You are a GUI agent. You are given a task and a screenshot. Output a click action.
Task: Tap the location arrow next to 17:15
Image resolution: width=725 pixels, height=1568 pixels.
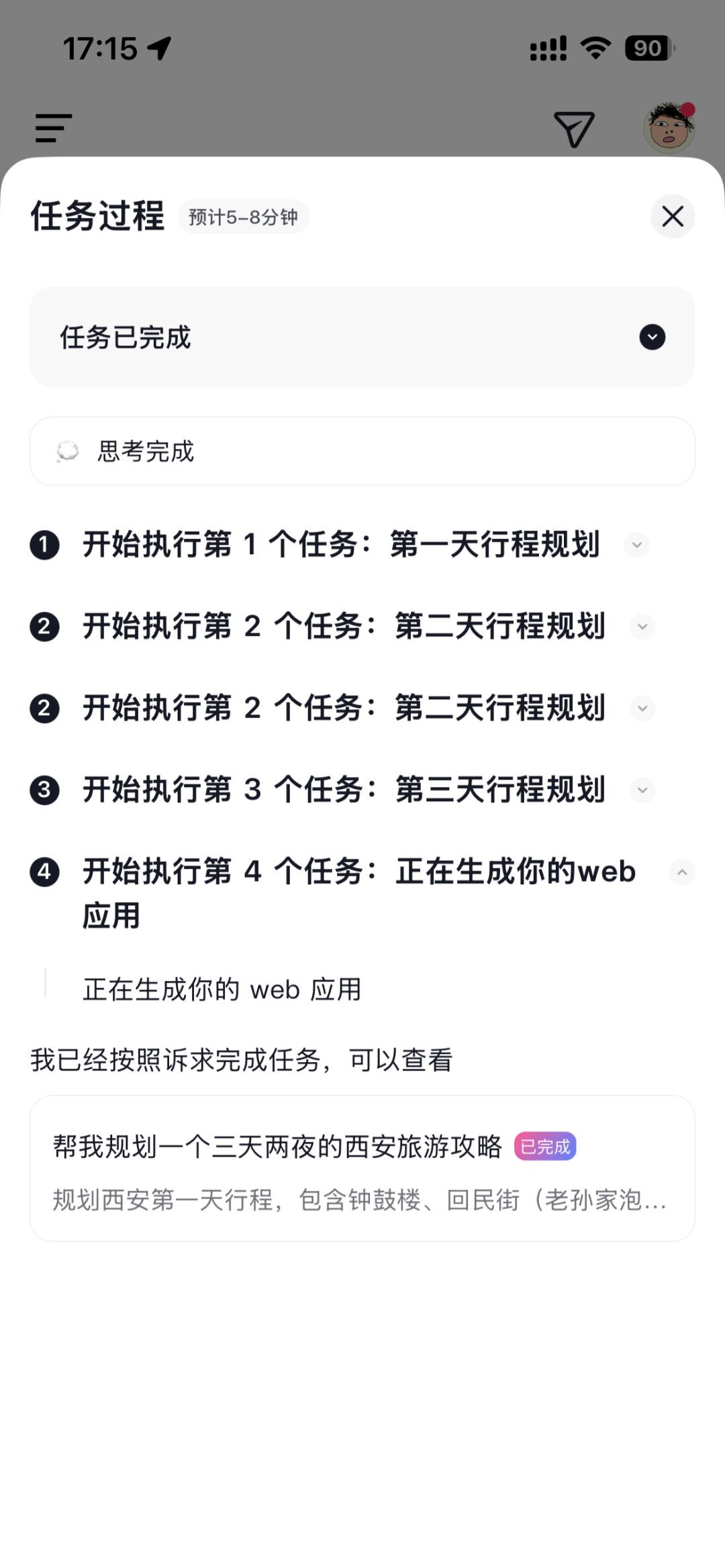158,48
